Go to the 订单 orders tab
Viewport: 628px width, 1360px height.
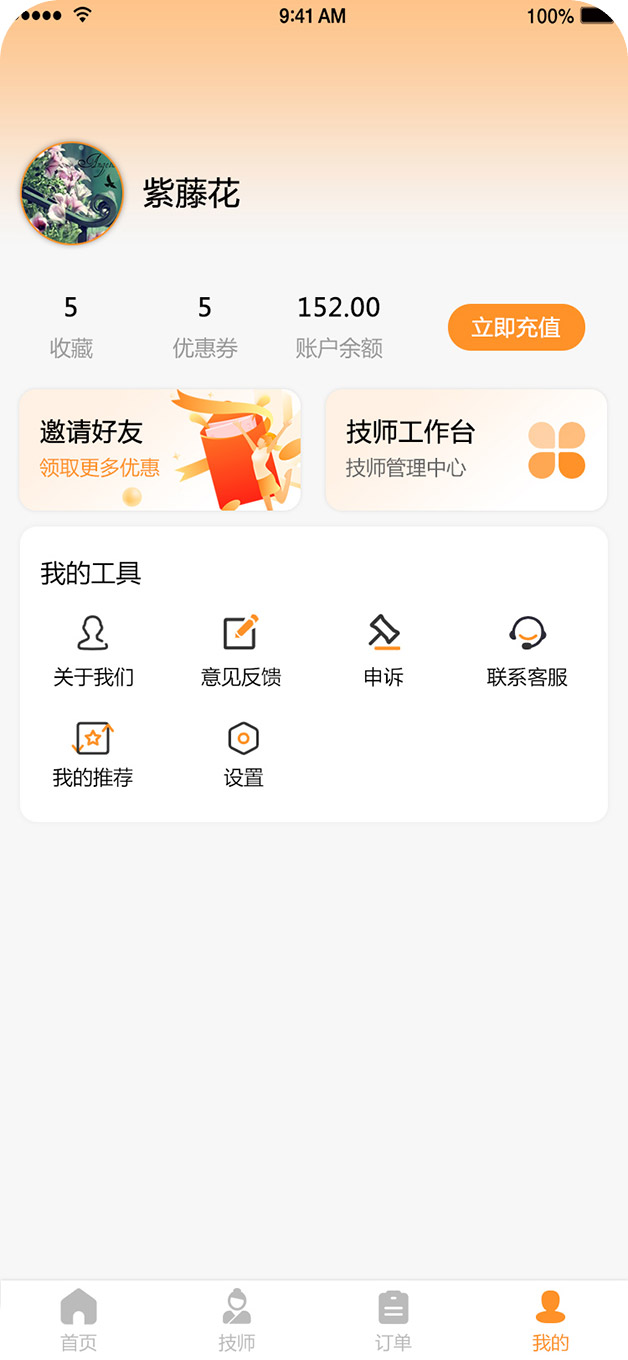tap(393, 1320)
